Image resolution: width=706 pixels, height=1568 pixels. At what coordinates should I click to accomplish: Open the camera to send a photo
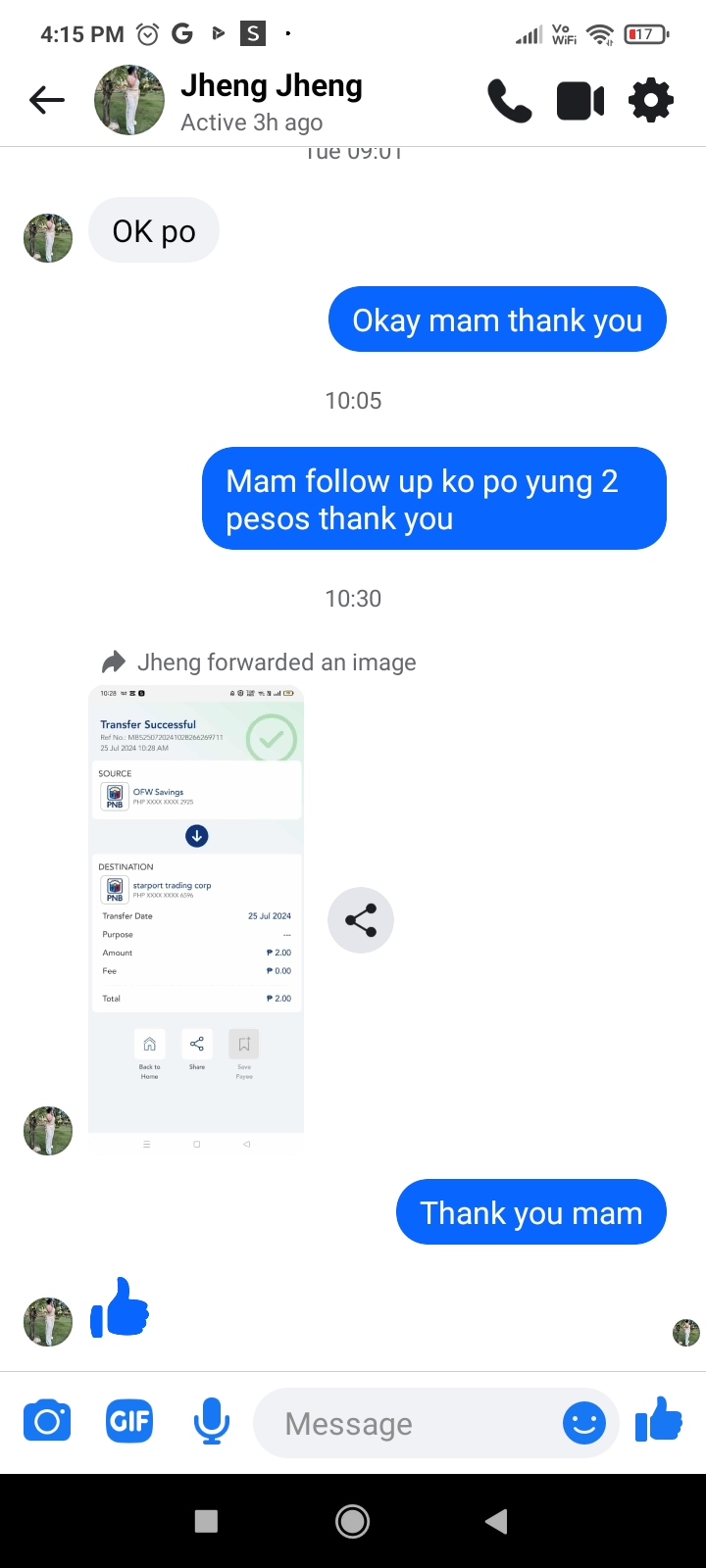[x=47, y=1421]
